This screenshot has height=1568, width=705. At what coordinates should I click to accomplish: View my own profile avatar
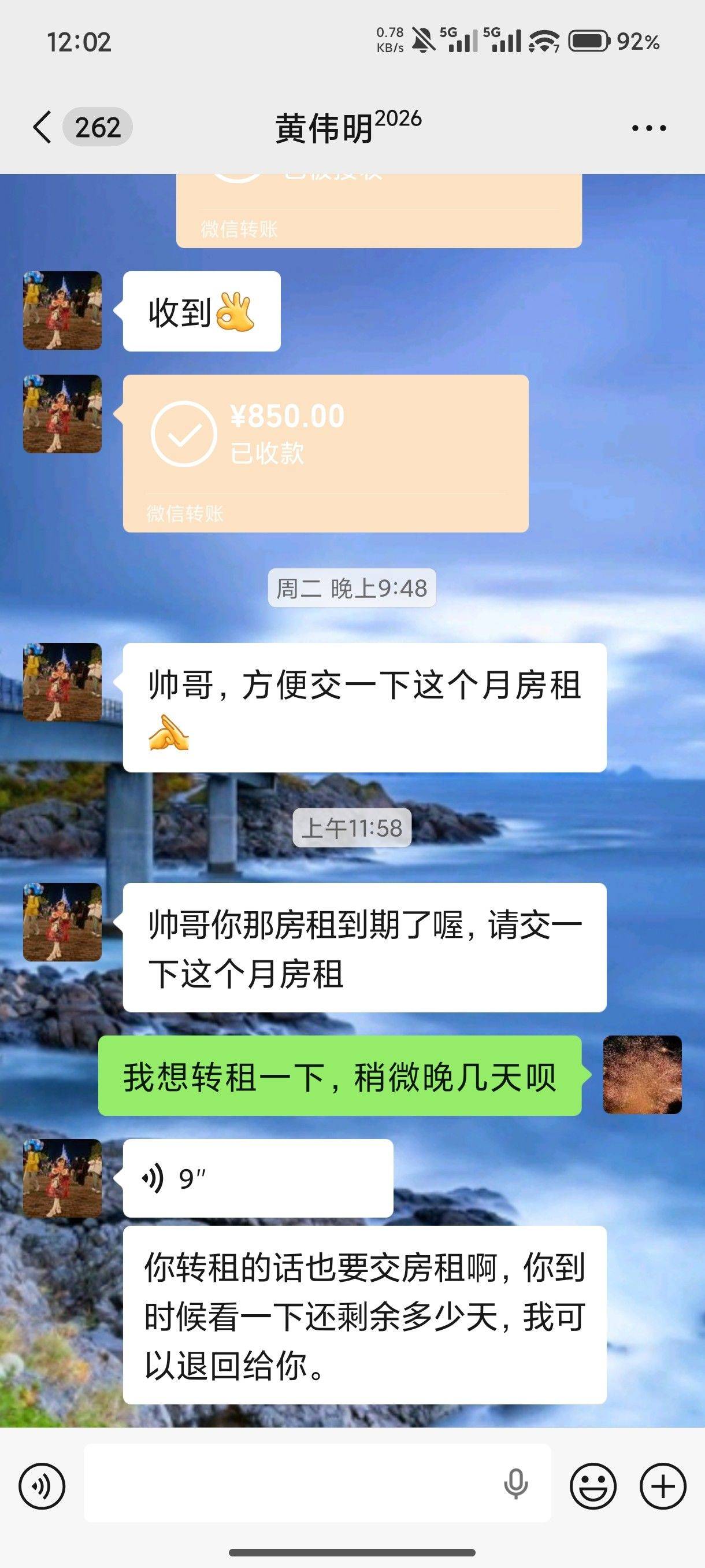pyautogui.click(x=642, y=1075)
